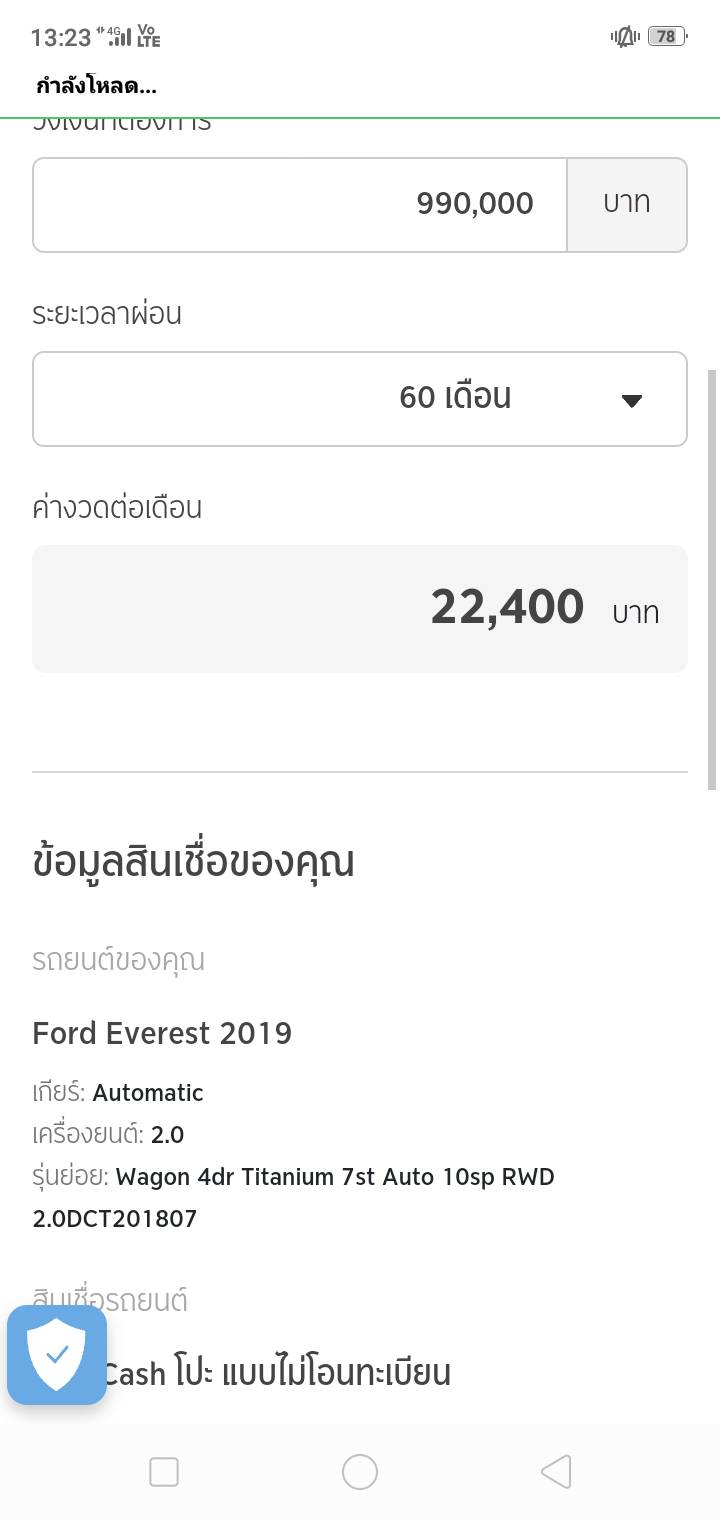This screenshot has width=720, height=1520.
Task: Go back using the system back button
Action: click(x=556, y=1472)
